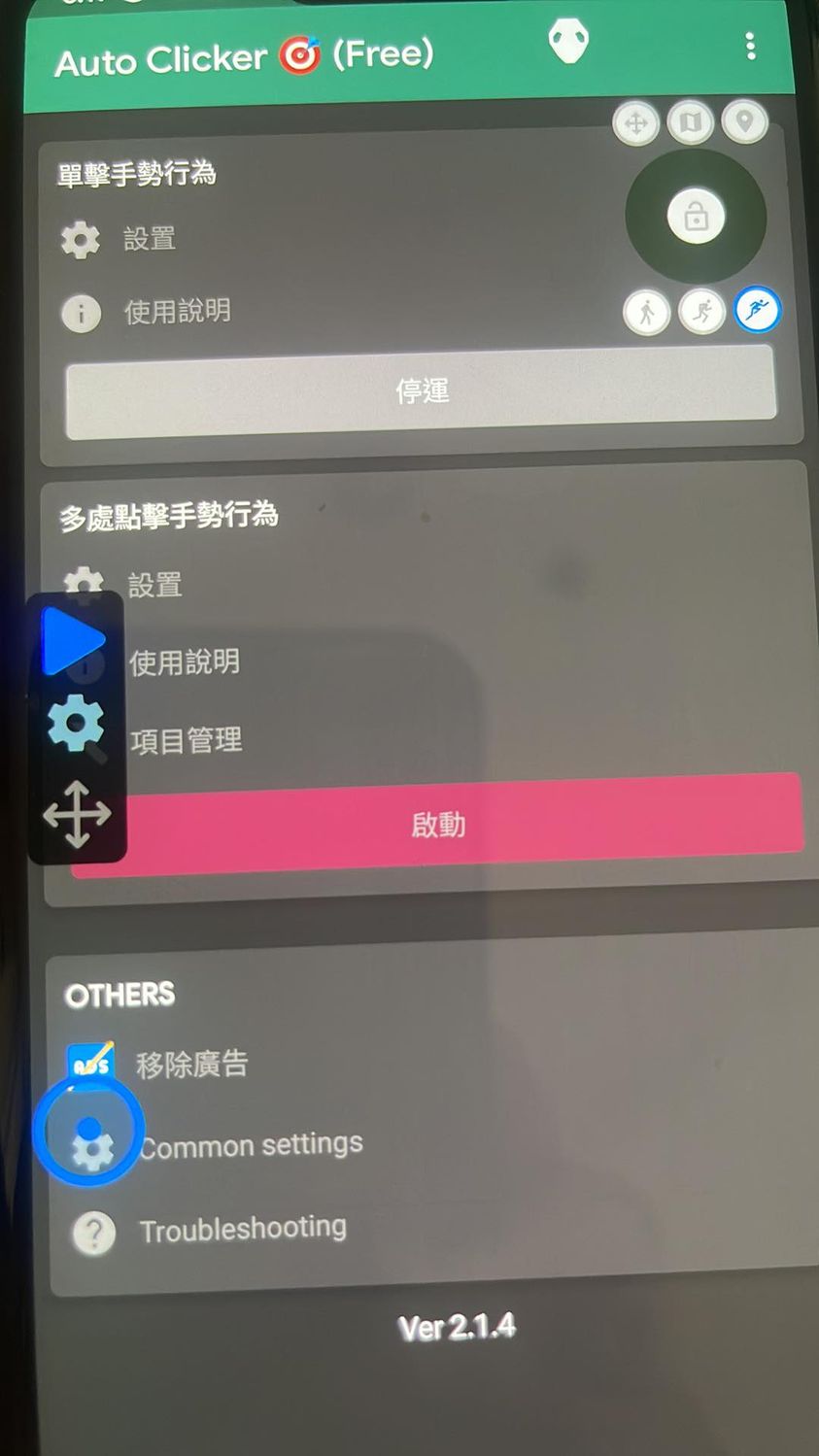Select the fastest running speed icon
819x1456 pixels.
[757, 311]
